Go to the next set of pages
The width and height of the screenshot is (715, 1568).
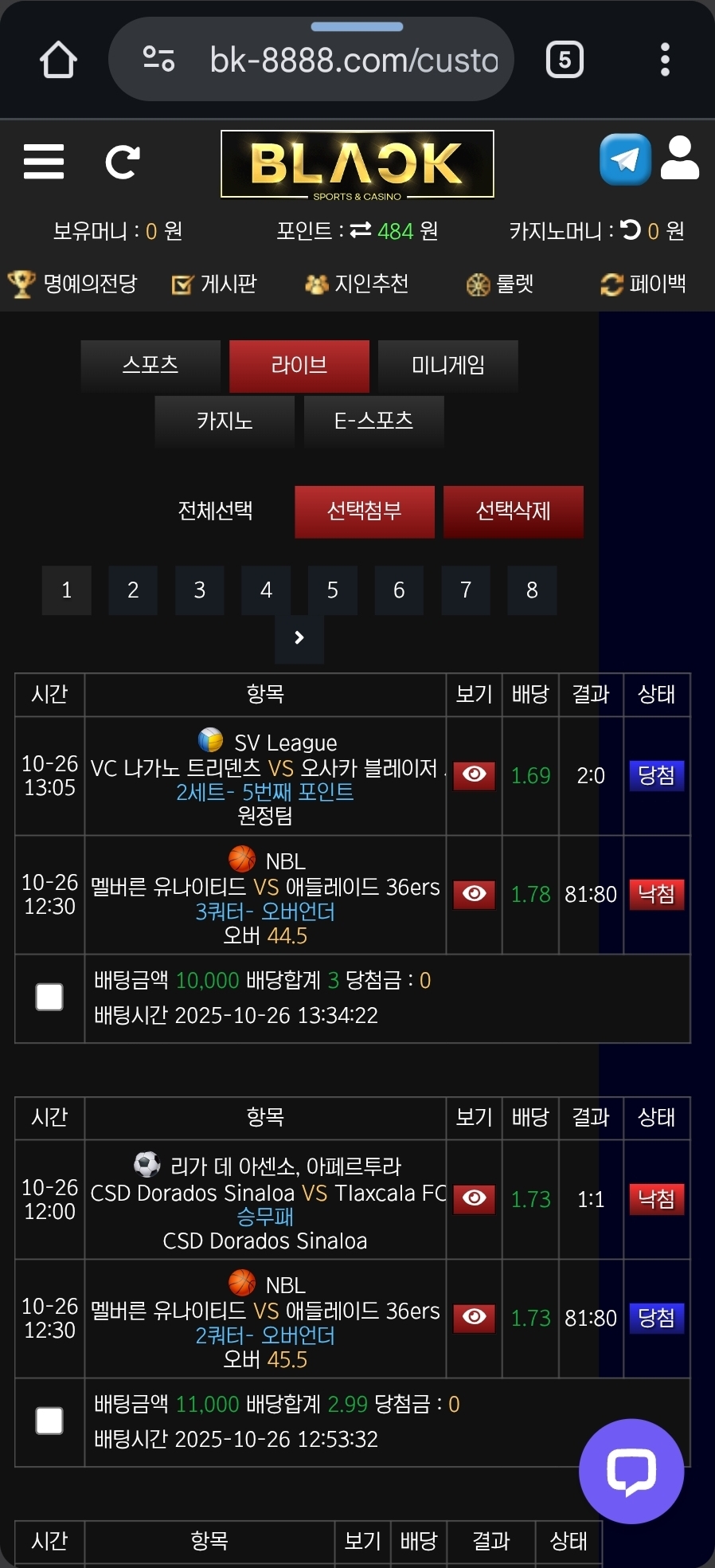[x=299, y=637]
